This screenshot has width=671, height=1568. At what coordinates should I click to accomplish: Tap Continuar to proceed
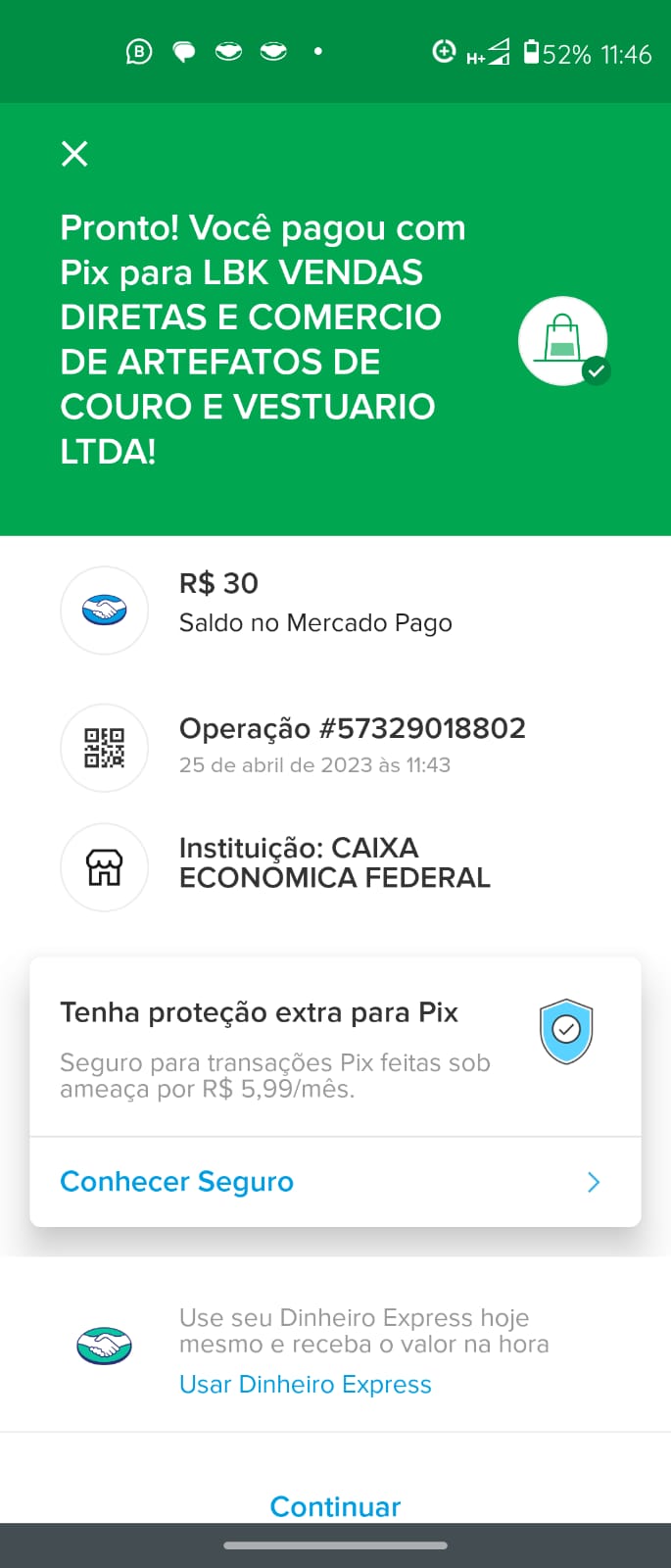coord(335,1505)
